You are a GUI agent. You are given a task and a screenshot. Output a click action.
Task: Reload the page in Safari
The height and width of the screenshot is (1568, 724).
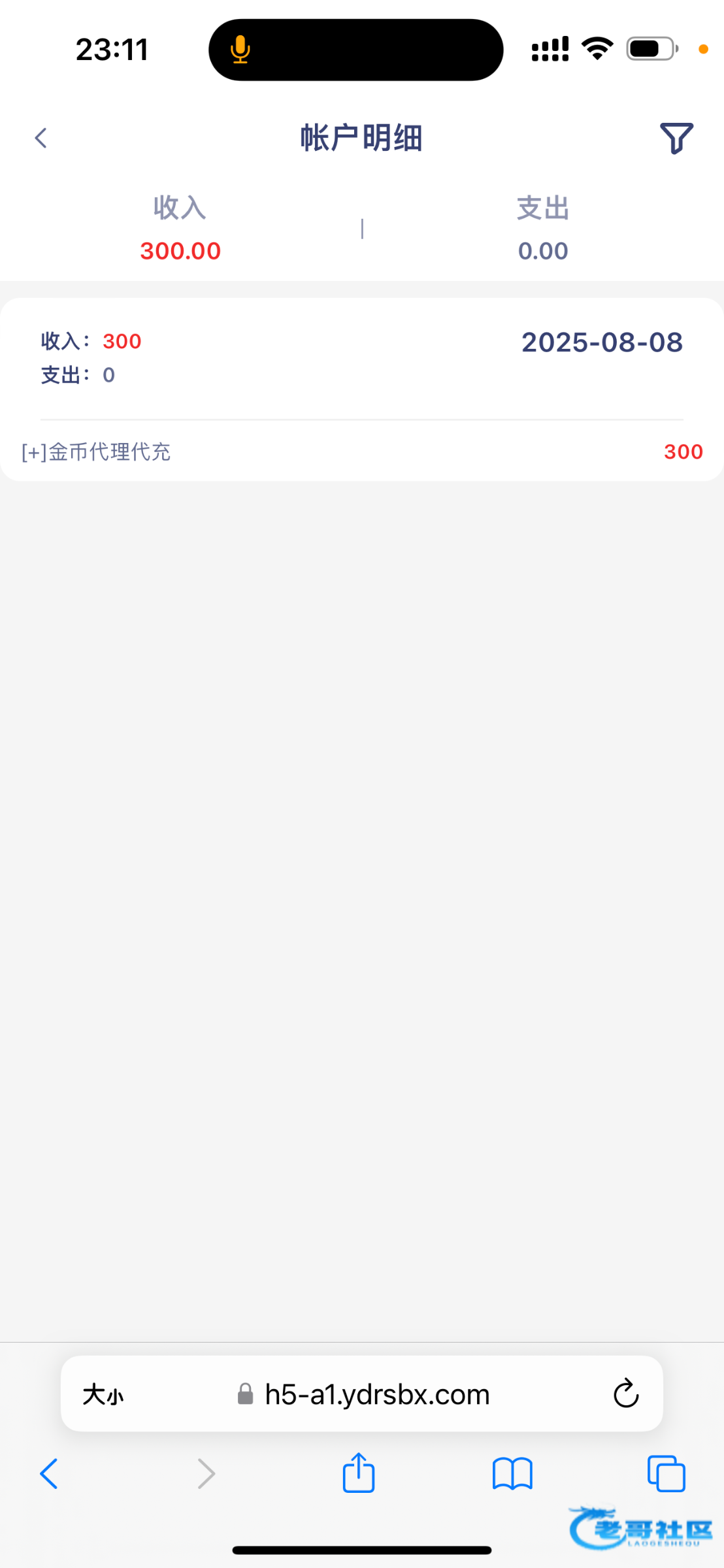click(625, 1394)
